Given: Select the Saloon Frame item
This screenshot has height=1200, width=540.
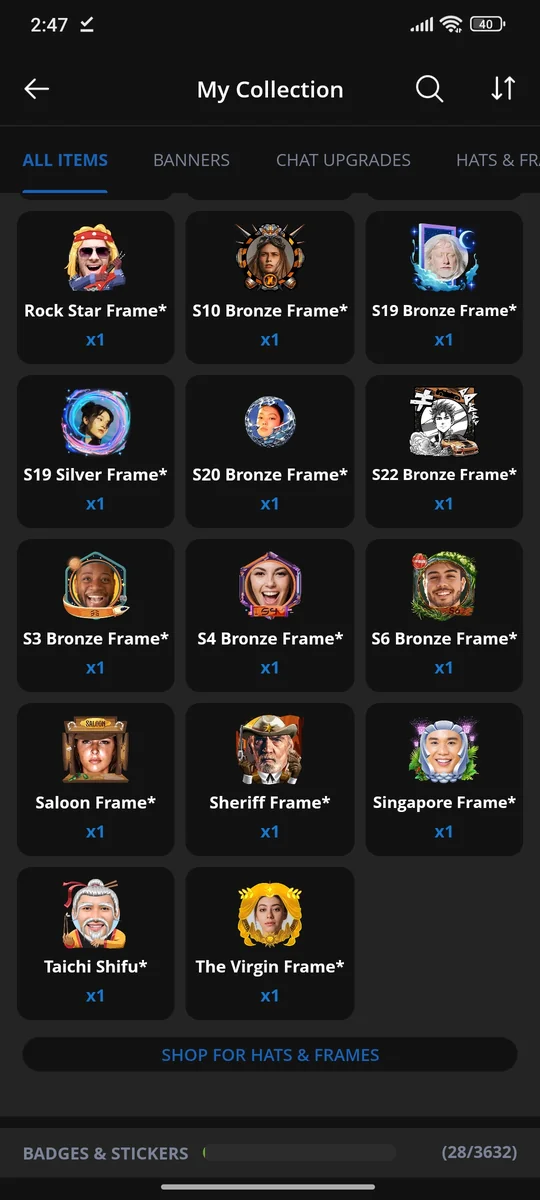Looking at the screenshot, I should pyautogui.click(x=96, y=779).
